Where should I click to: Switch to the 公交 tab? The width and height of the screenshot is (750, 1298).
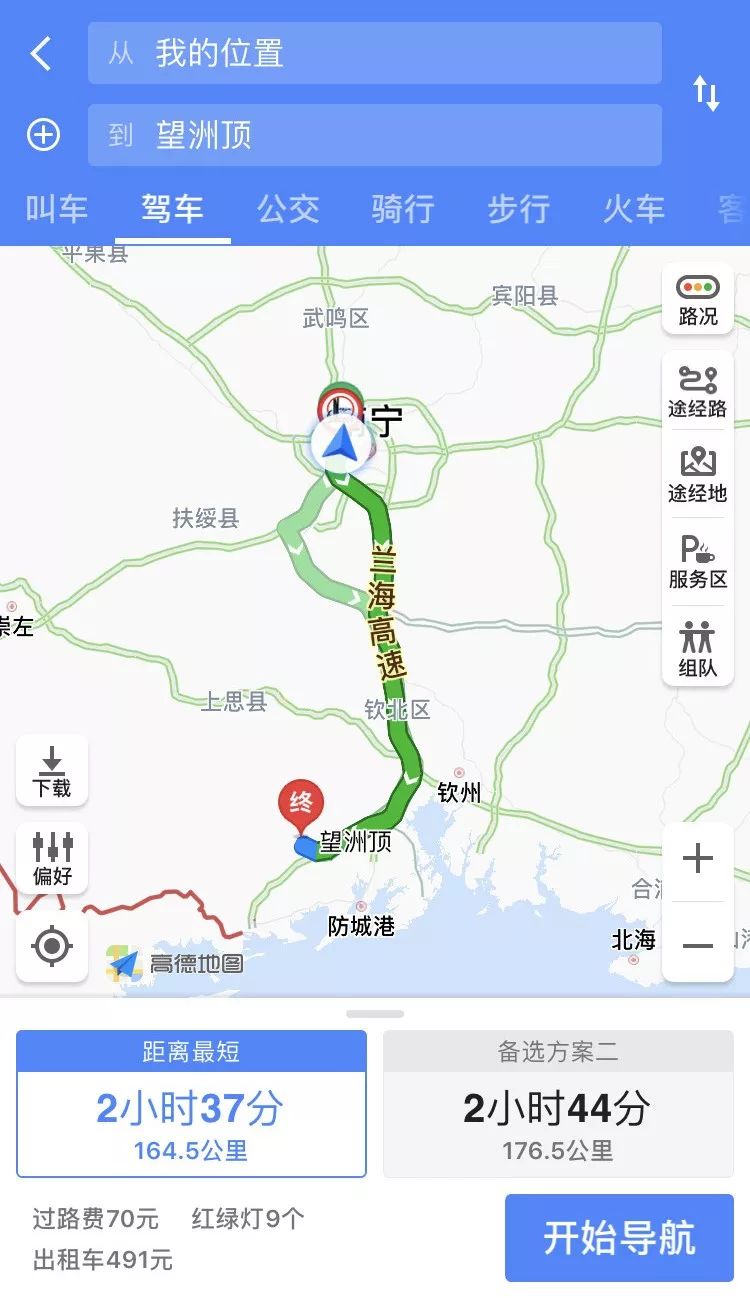point(288,209)
